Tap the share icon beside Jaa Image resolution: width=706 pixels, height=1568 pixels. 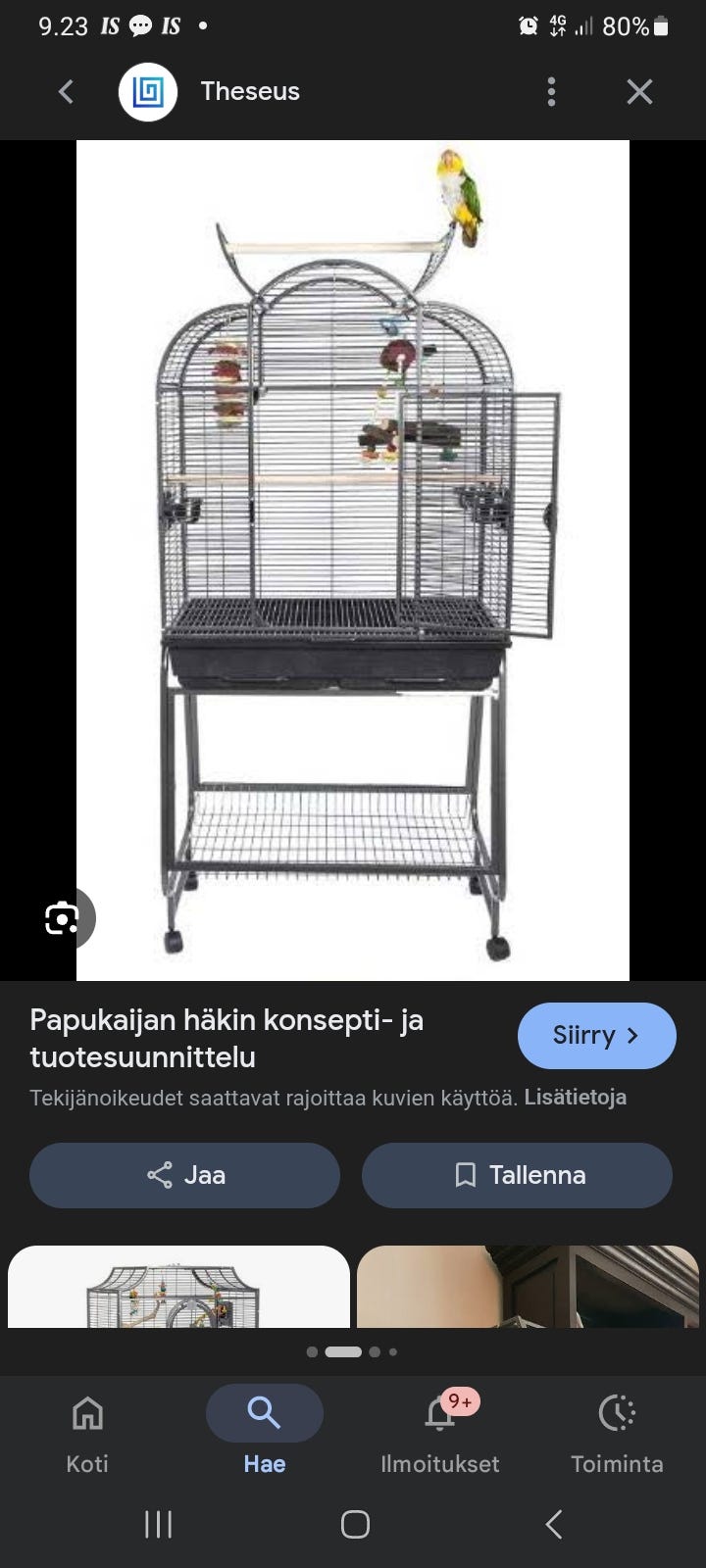(x=160, y=1175)
